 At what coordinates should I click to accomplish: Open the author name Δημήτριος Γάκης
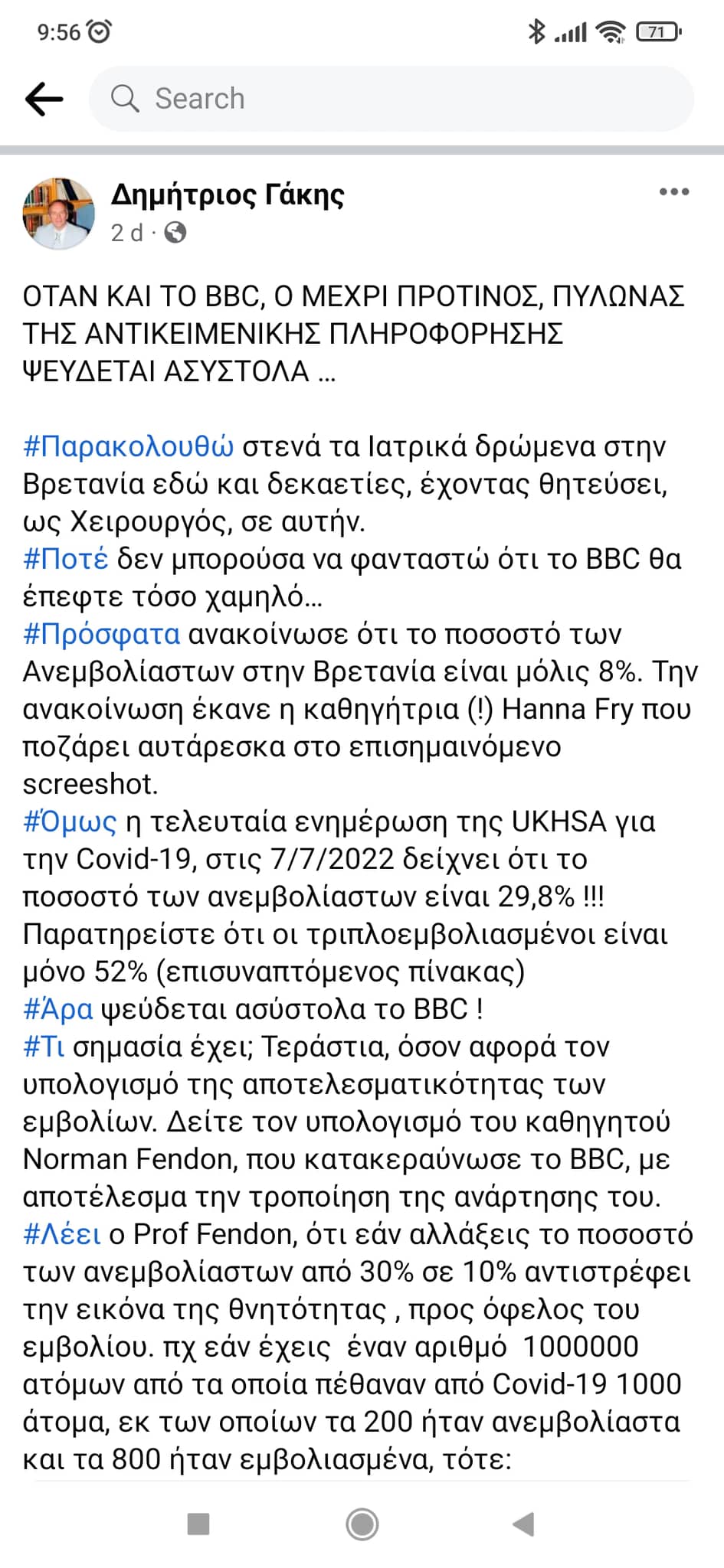click(x=228, y=195)
